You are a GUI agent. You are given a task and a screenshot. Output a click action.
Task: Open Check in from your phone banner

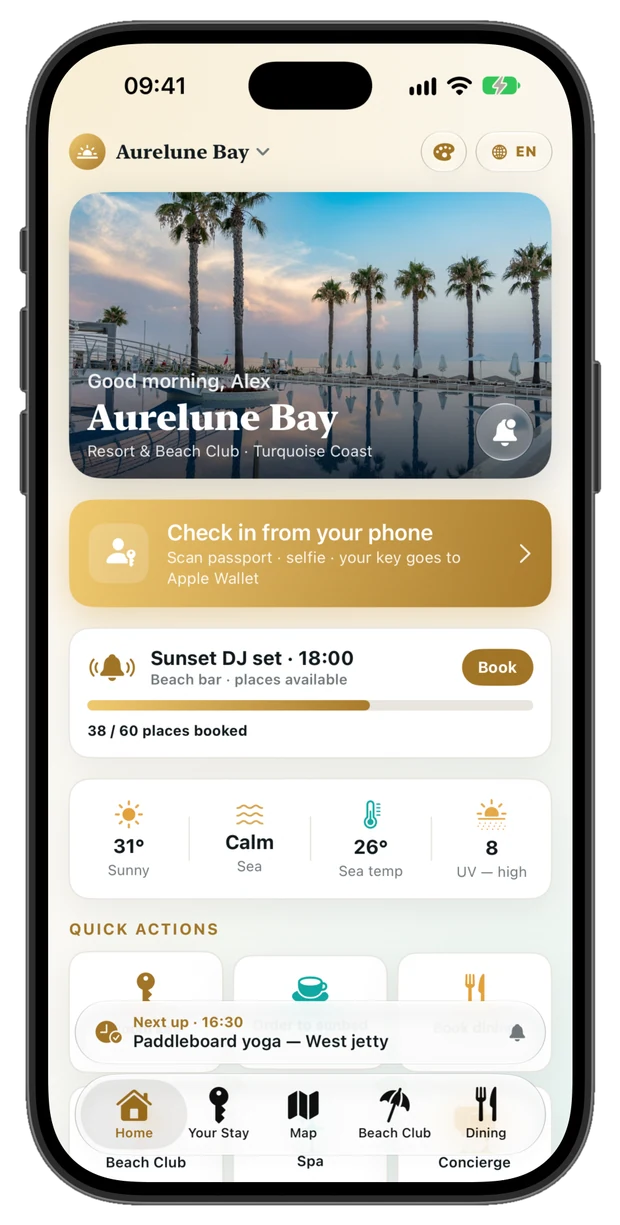310,553
